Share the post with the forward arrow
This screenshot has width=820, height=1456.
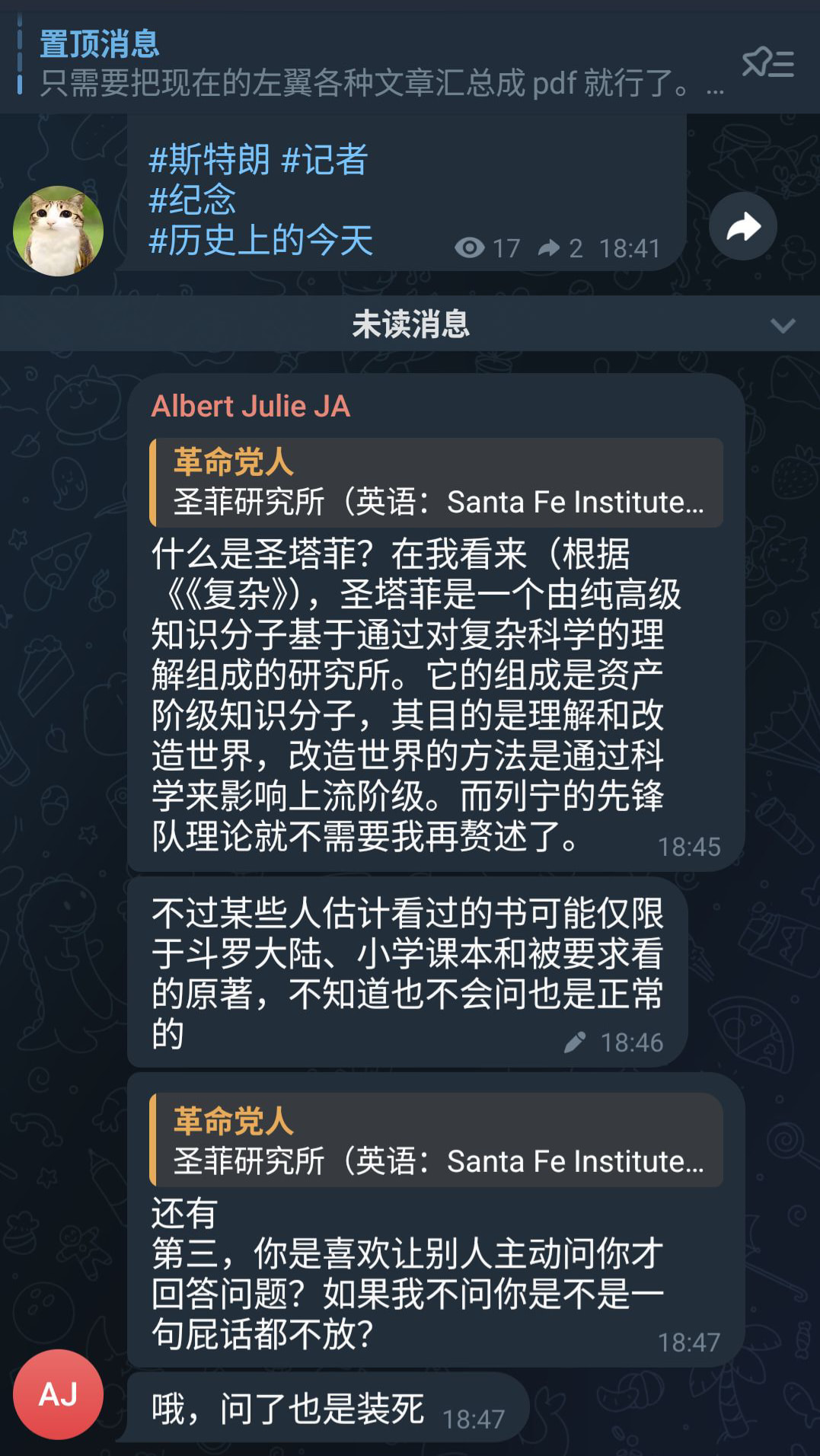742,227
